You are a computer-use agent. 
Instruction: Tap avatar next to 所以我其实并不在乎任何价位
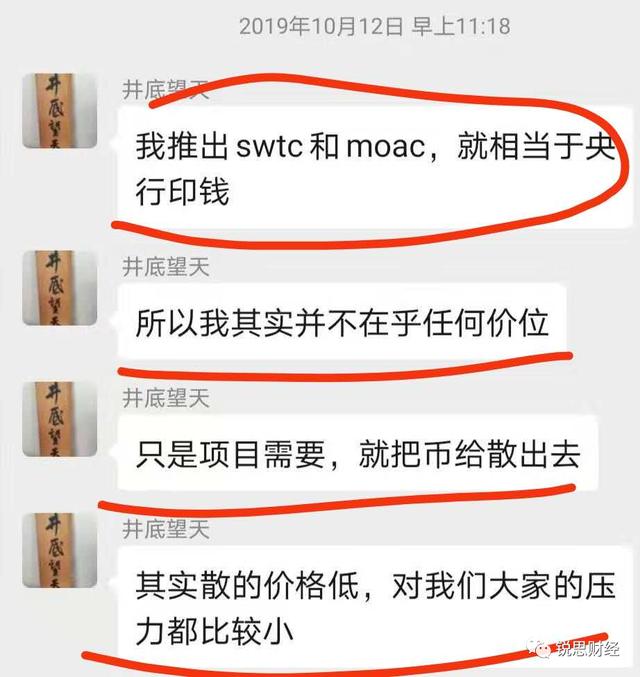59,288
